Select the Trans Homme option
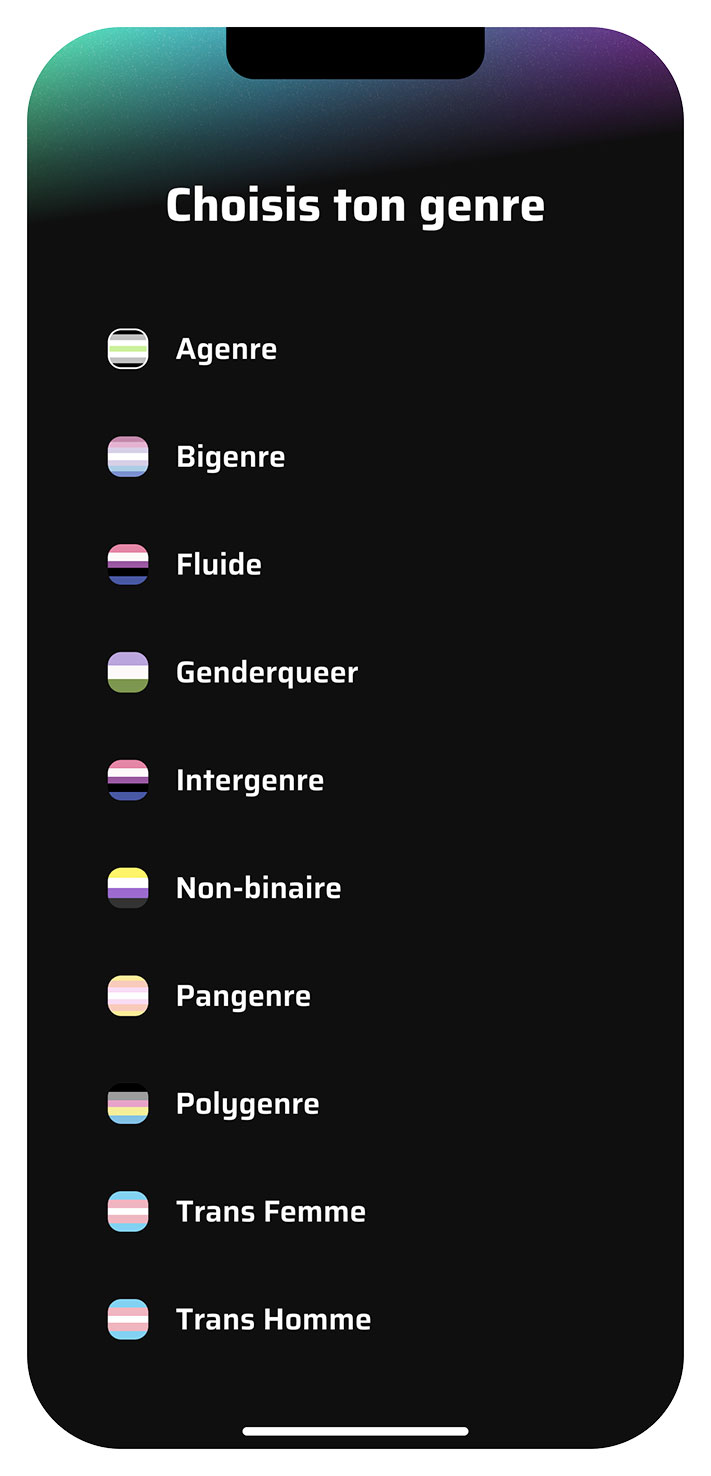Screen dimensions: 711x1476 coord(273,1320)
